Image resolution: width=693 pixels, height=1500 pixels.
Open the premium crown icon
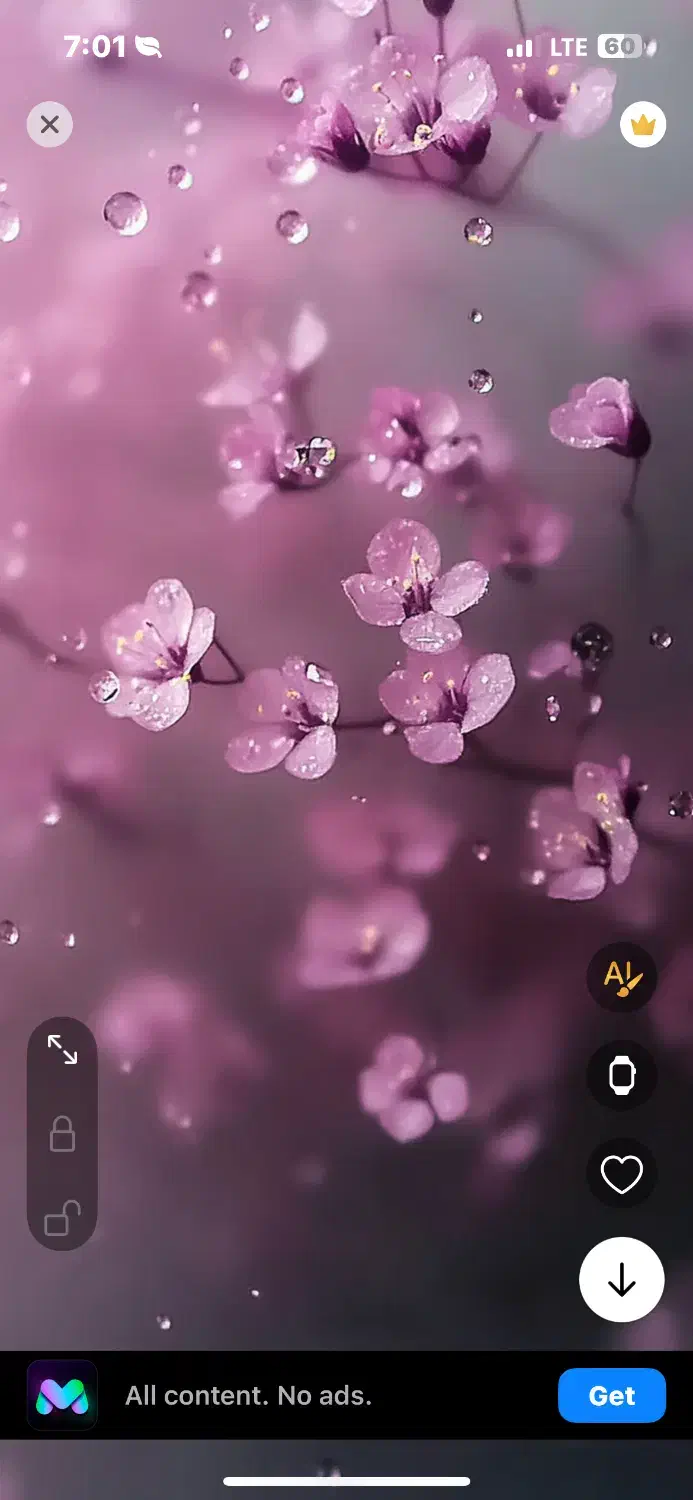643,125
